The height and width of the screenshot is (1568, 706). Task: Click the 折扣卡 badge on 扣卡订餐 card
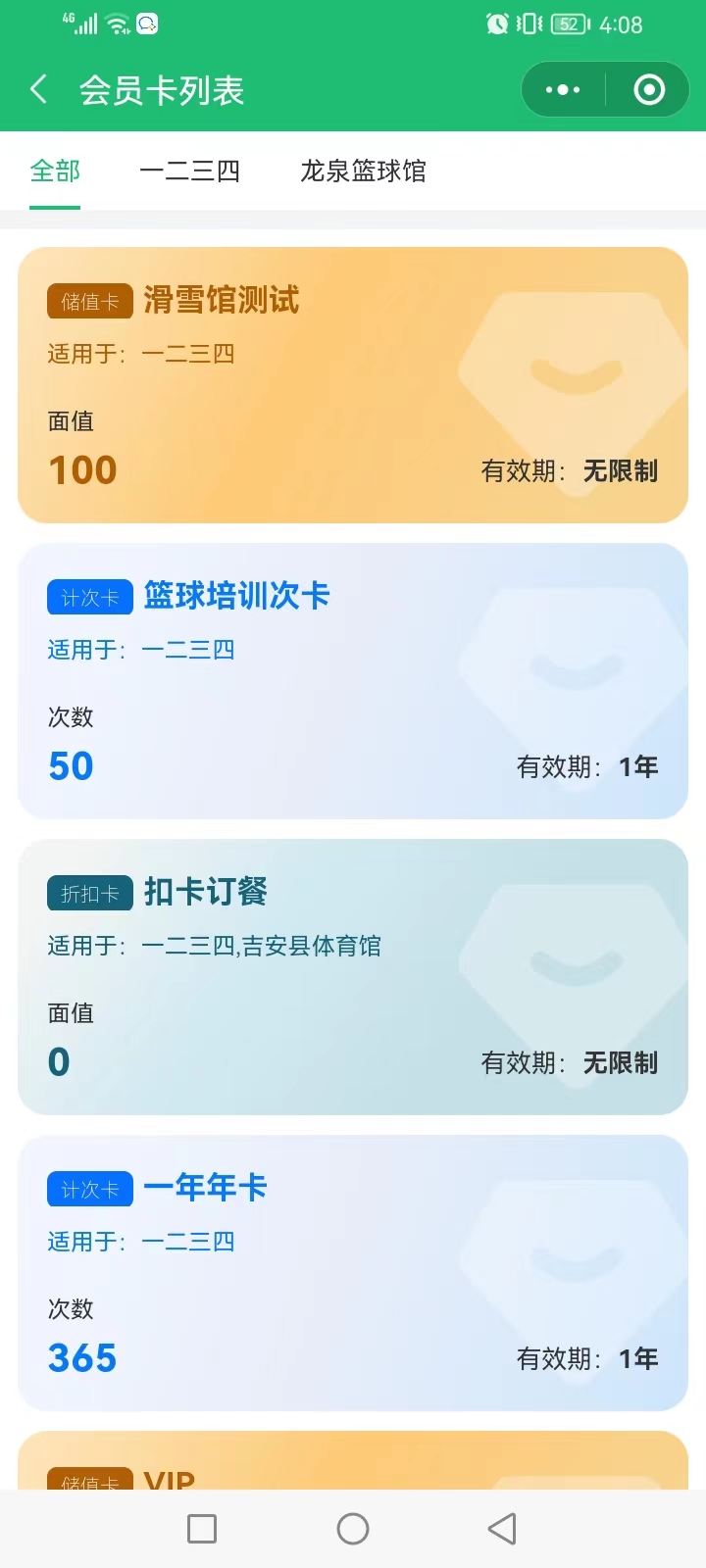pos(89,893)
